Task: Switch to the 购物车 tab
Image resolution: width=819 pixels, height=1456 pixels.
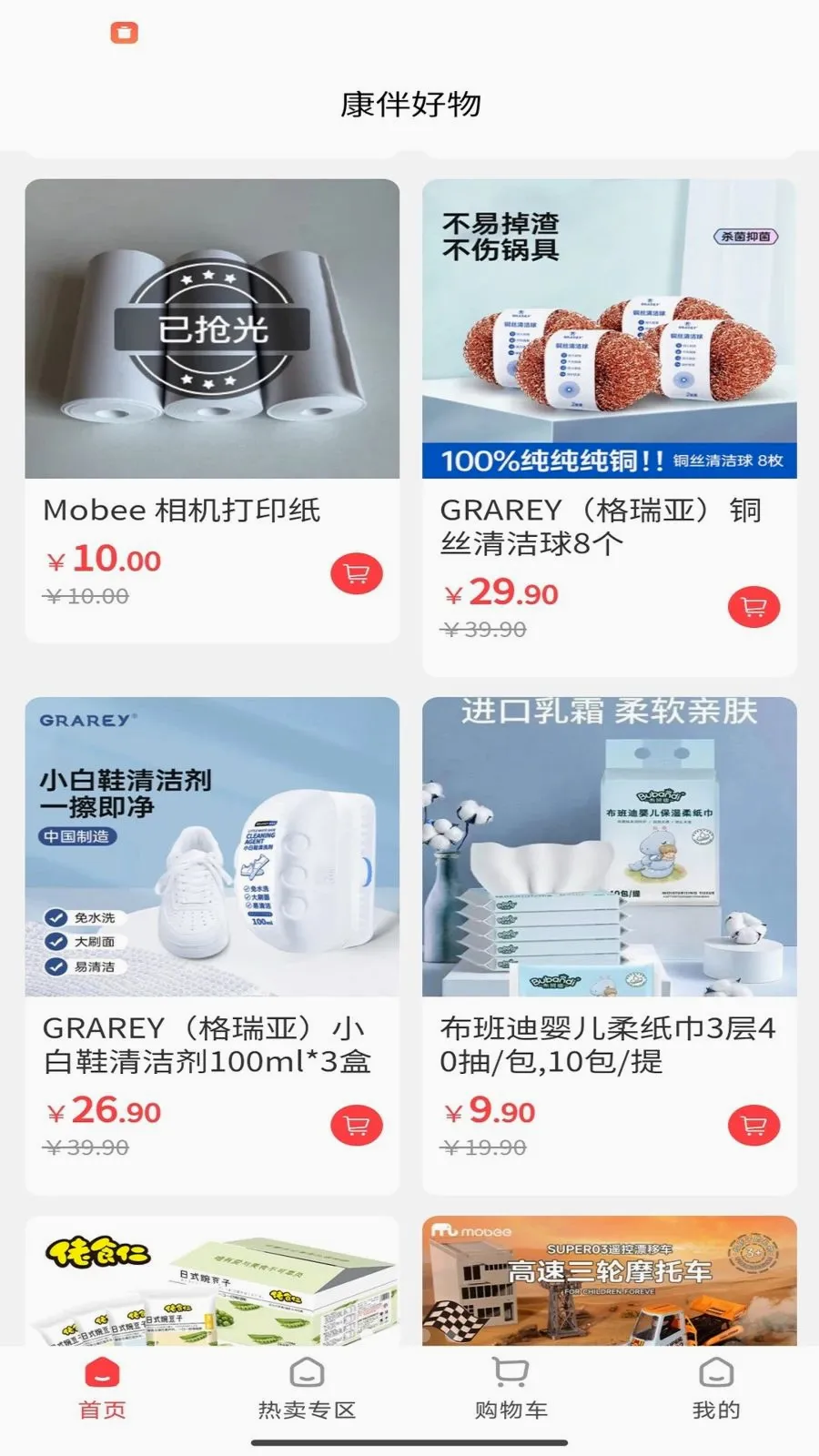Action: tap(511, 1390)
